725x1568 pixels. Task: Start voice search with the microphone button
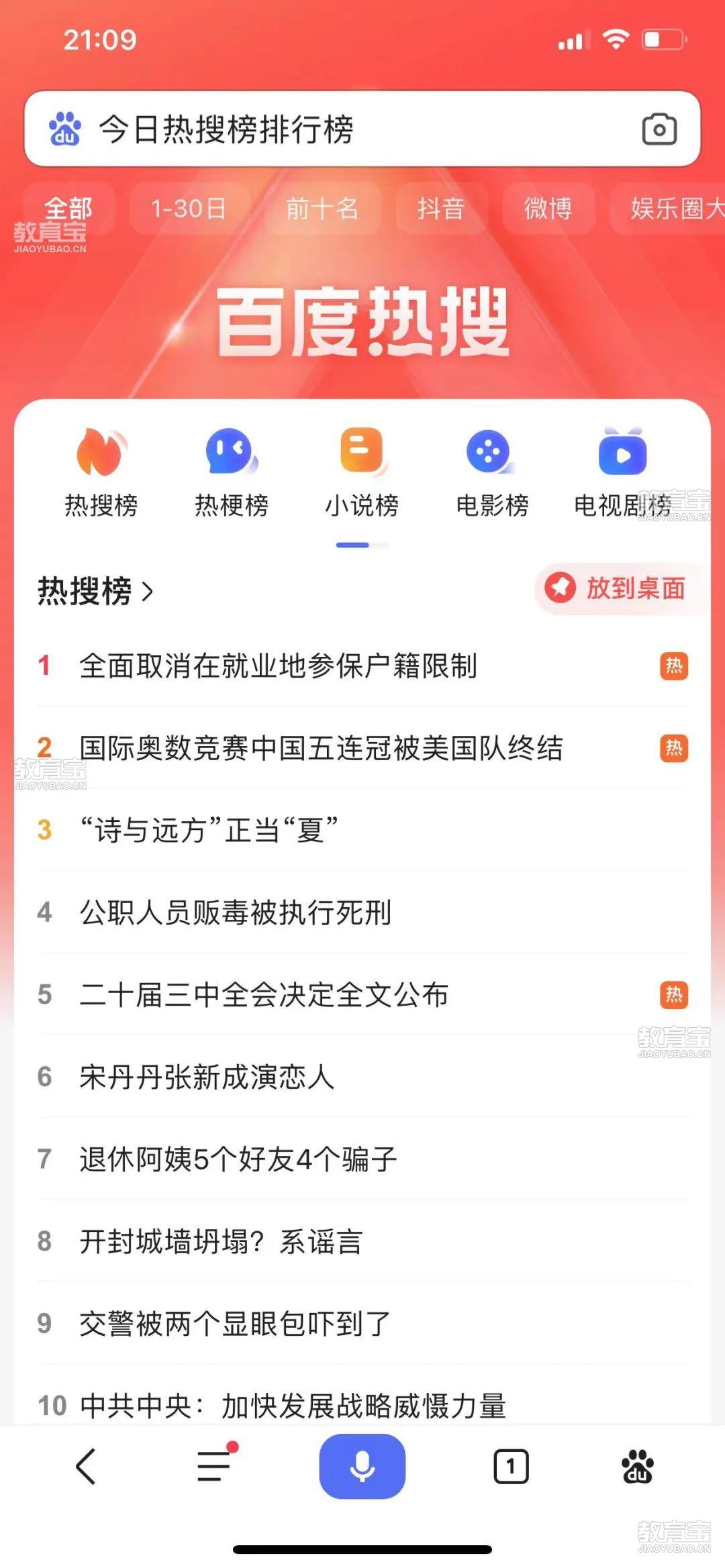tap(362, 1466)
